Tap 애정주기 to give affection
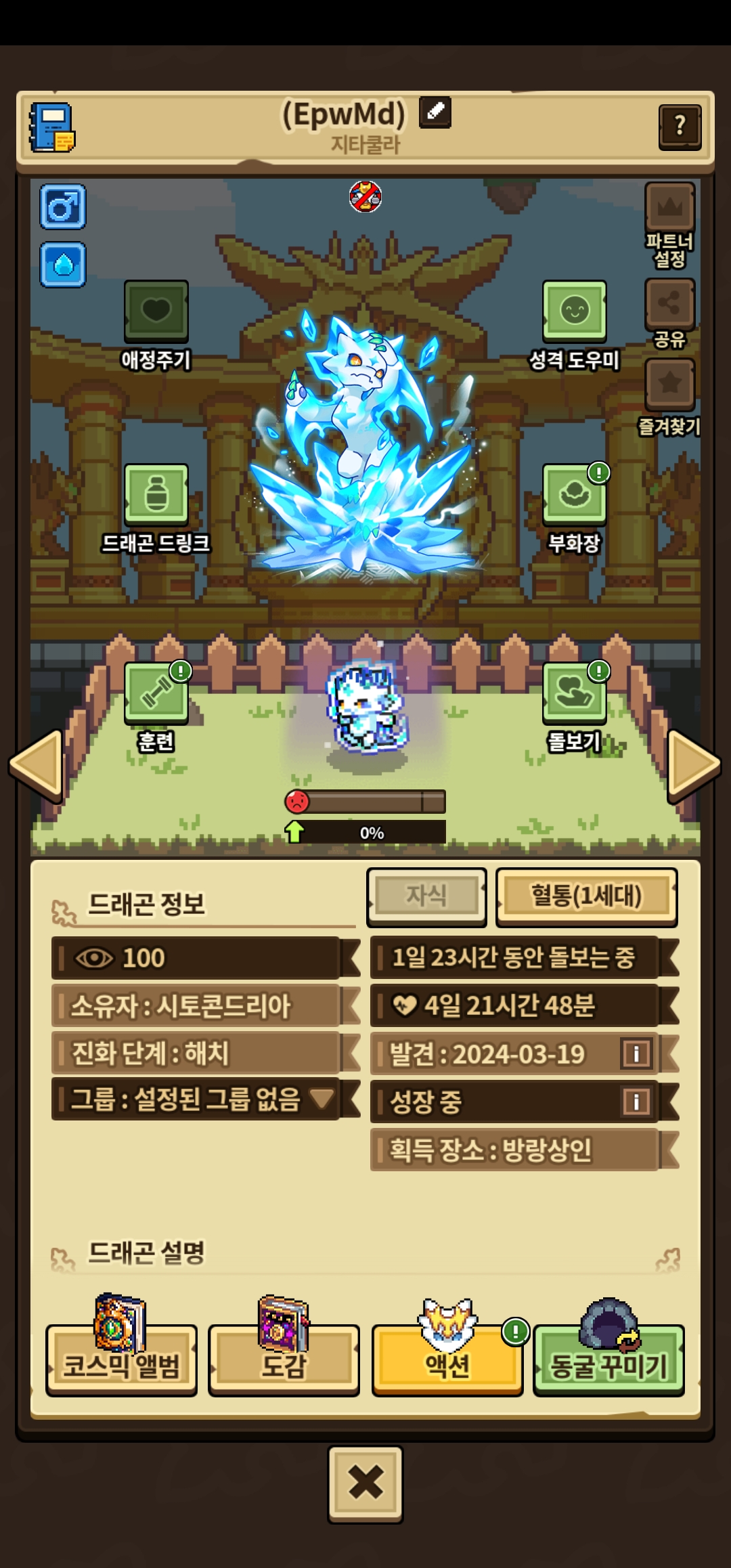This screenshot has width=731, height=1568. [x=156, y=311]
